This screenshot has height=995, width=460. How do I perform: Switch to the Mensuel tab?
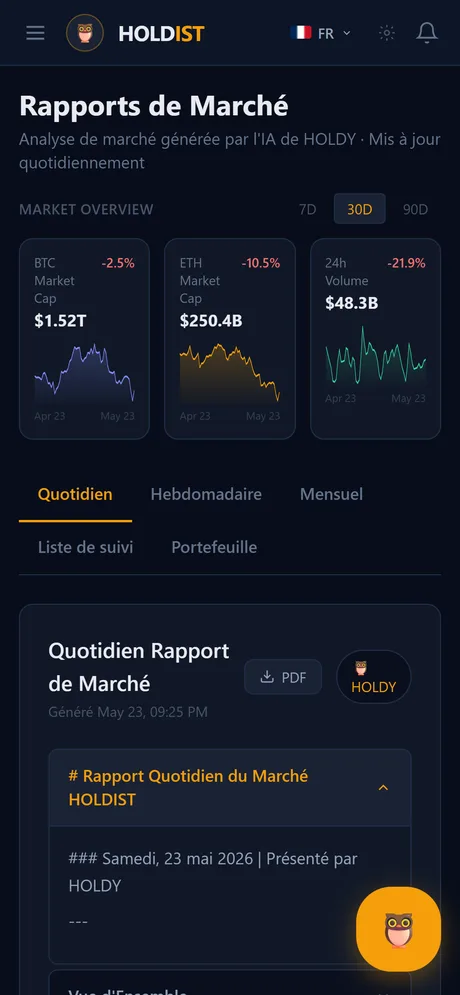332,495
